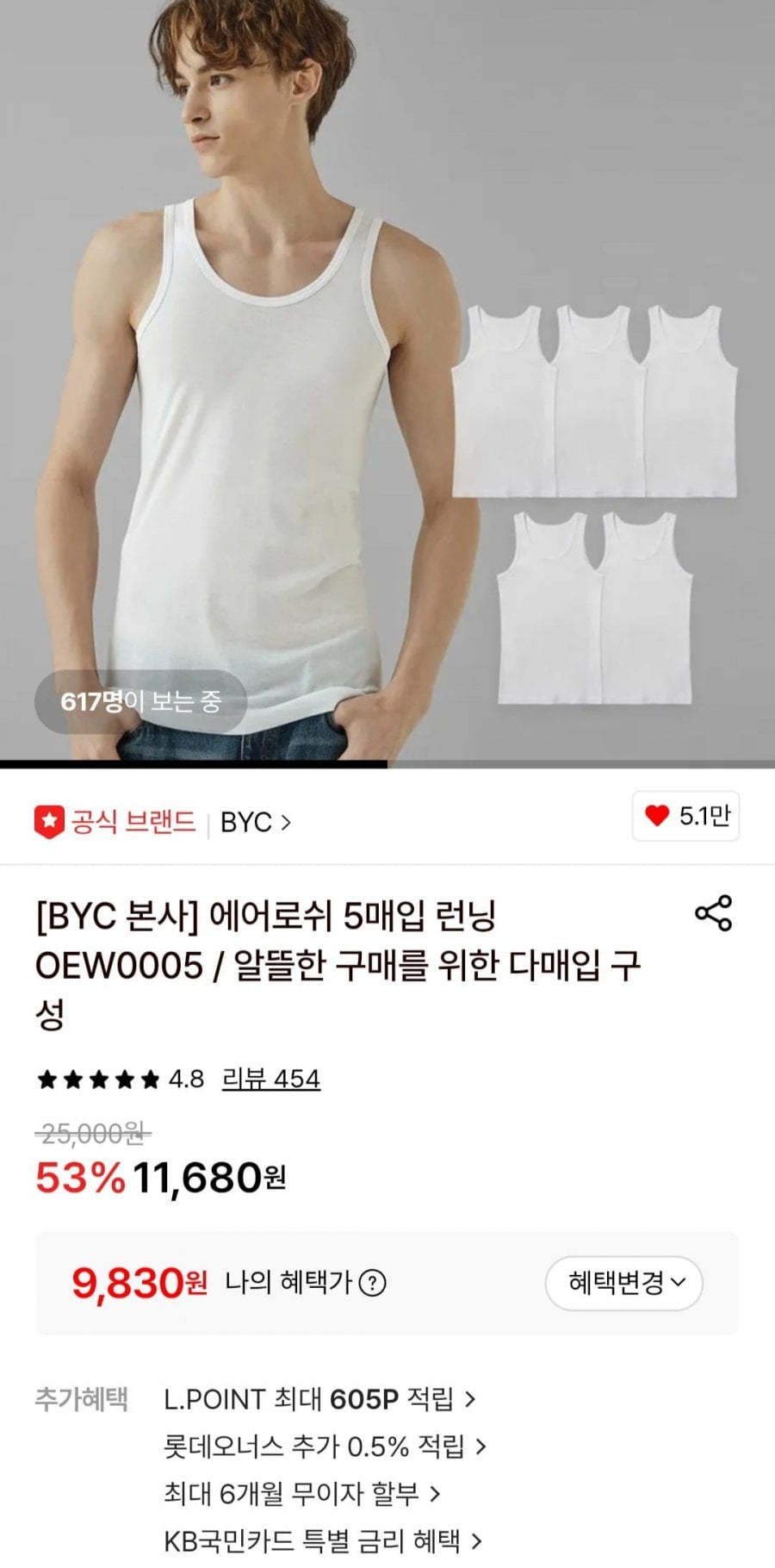Share this product
This screenshot has height=1568, width=775.
713,913
